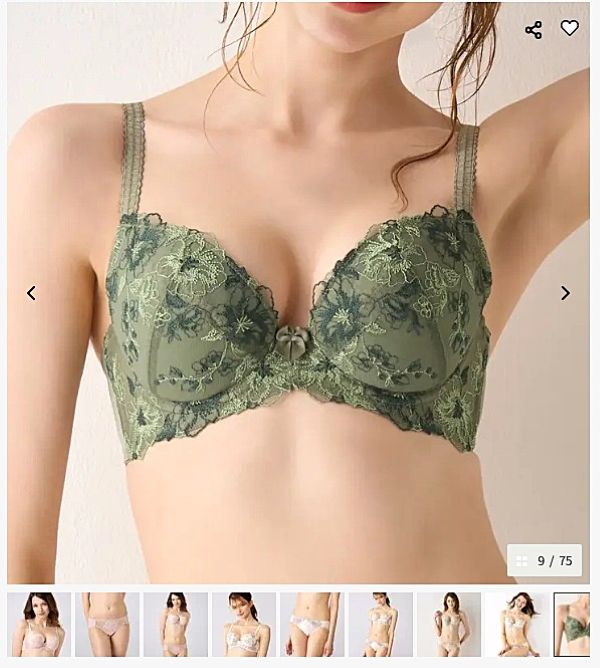Share this product image
Viewport: 600px width, 668px height.
[x=533, y=29]
